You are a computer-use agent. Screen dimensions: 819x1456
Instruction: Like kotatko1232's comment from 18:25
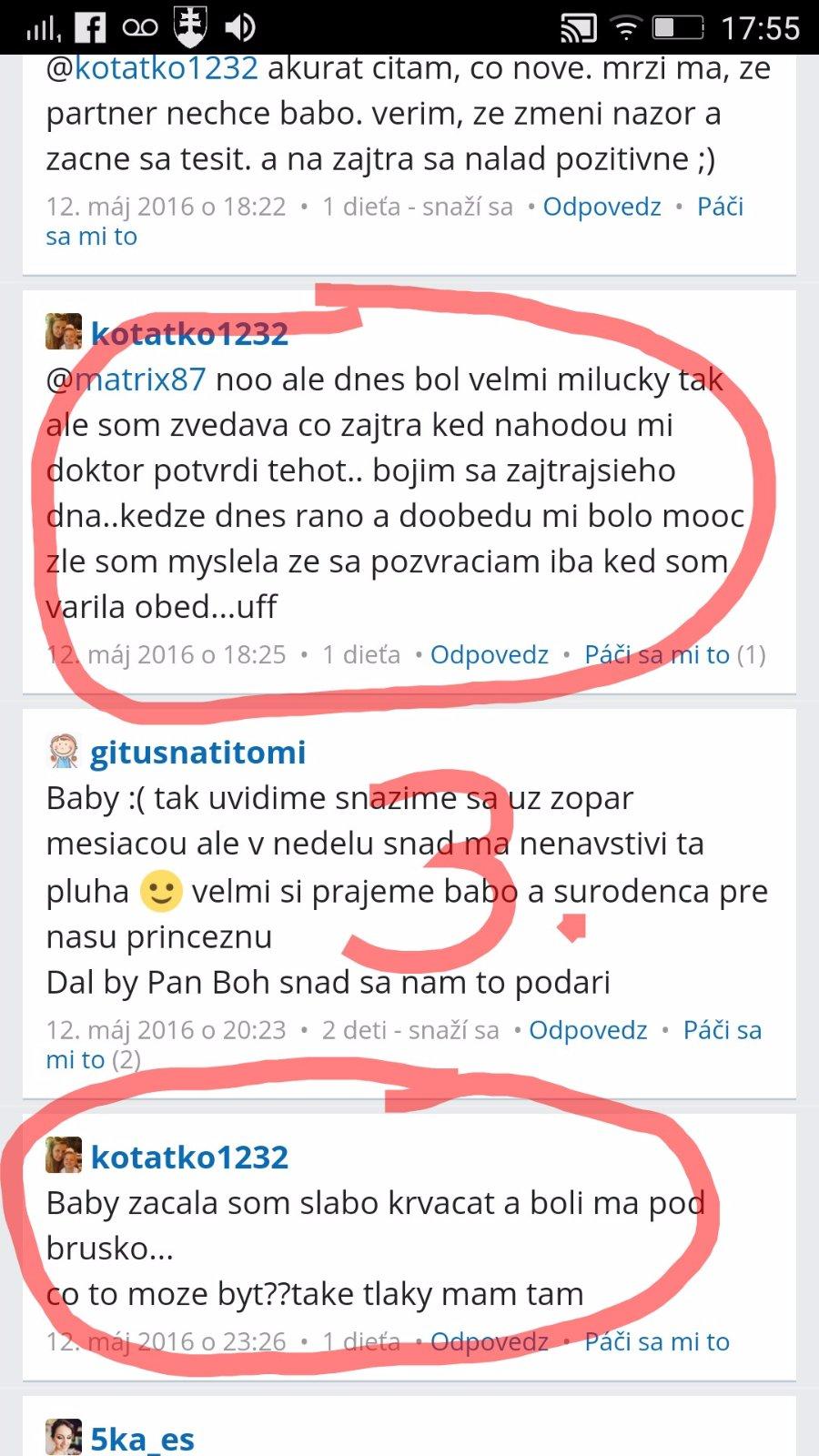656,655
